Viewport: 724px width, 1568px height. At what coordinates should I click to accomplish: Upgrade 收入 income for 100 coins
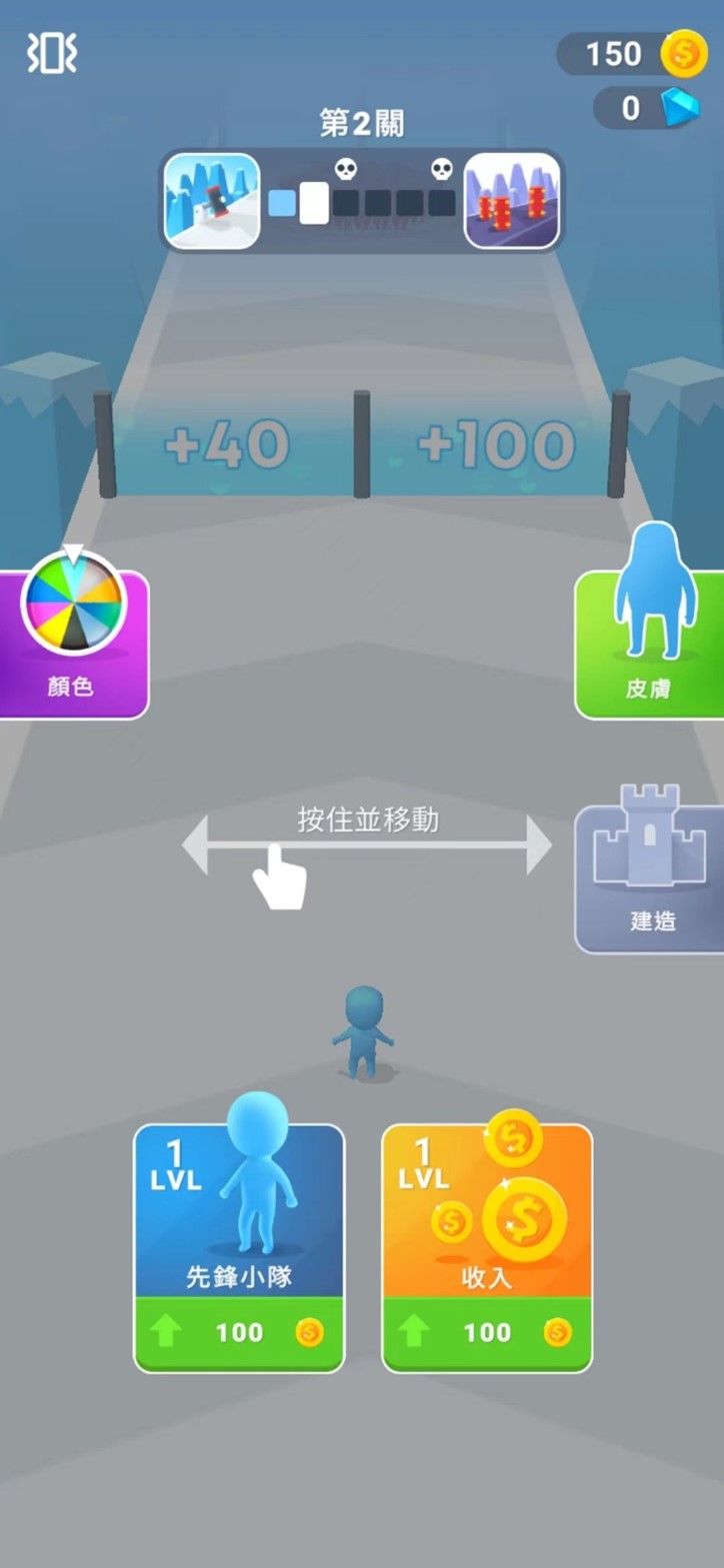(x=487, y=1332)
